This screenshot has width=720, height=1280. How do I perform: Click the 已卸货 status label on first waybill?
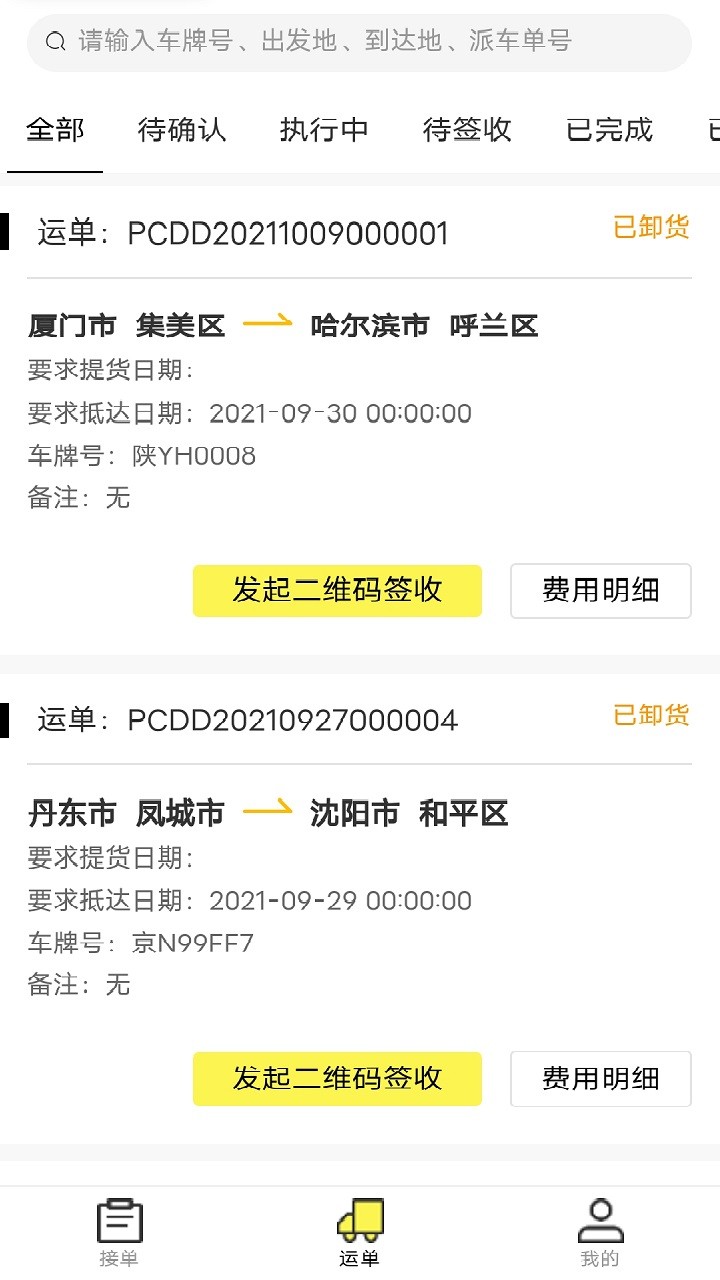pos(650,227)
